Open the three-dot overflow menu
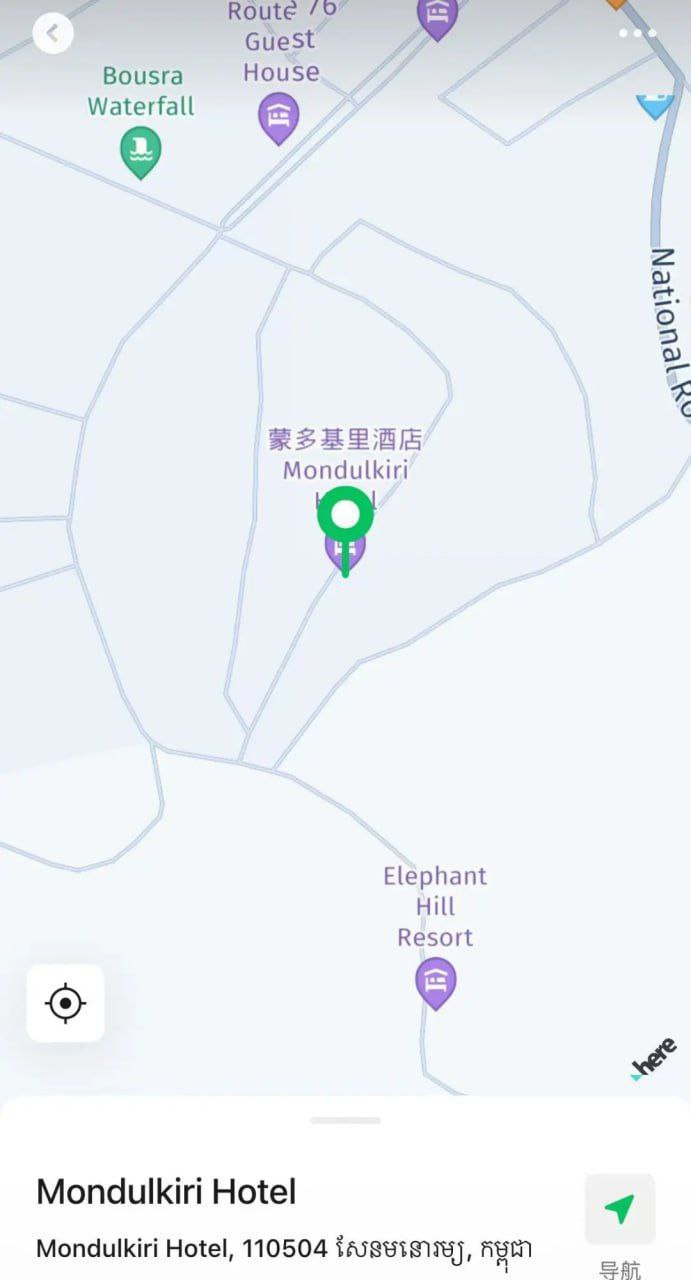The height and width of the screenshot is (1280, 691). [637, 34]
